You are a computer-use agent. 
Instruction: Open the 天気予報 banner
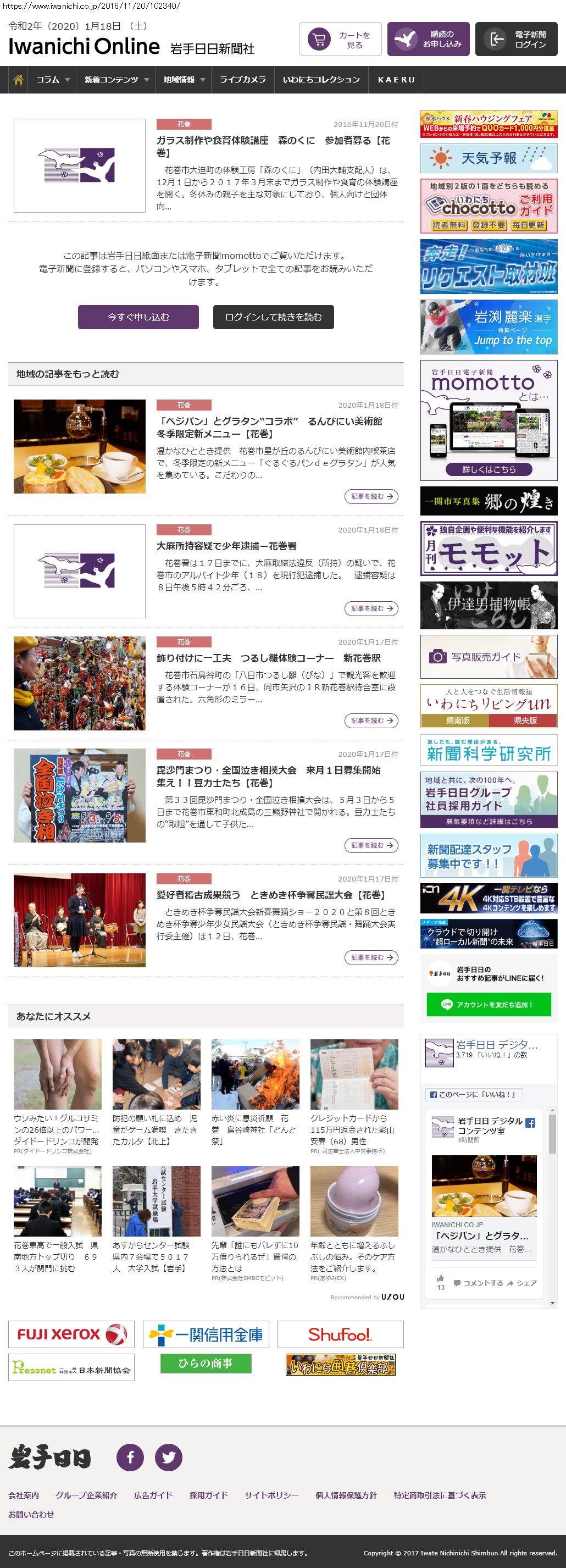[488, 158]
